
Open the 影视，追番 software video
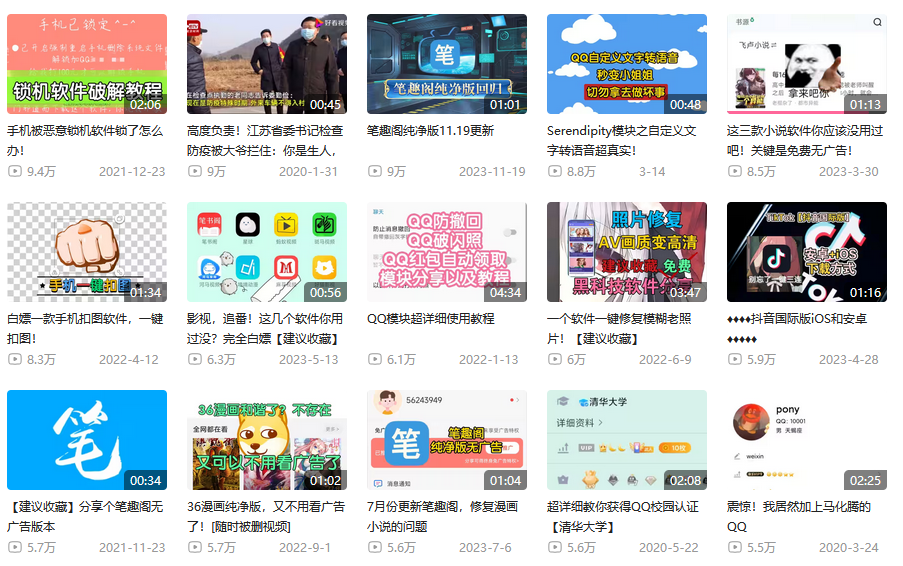click(267, 252)
